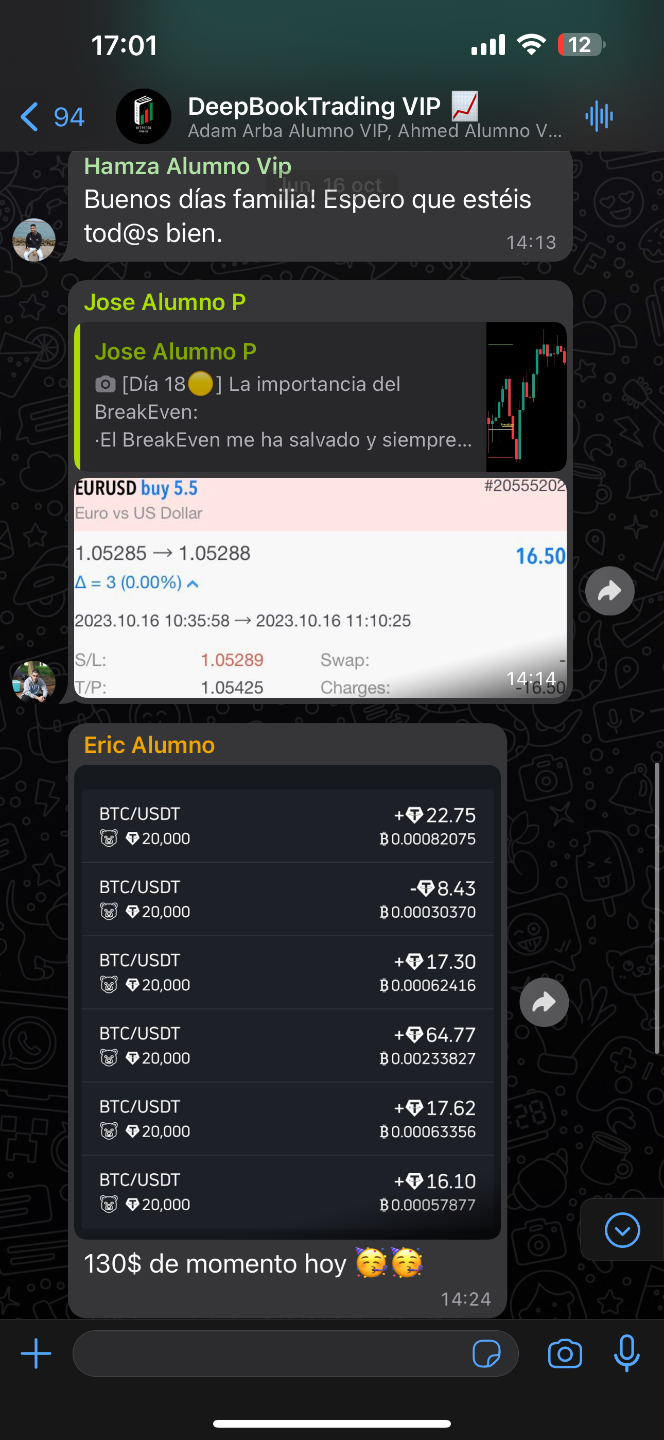Open Hamza Alumno Vip's profile picture
Image resolution: width=664 pixels, height=1440 pixels.
pyautogui.click(x=34, y=240)
